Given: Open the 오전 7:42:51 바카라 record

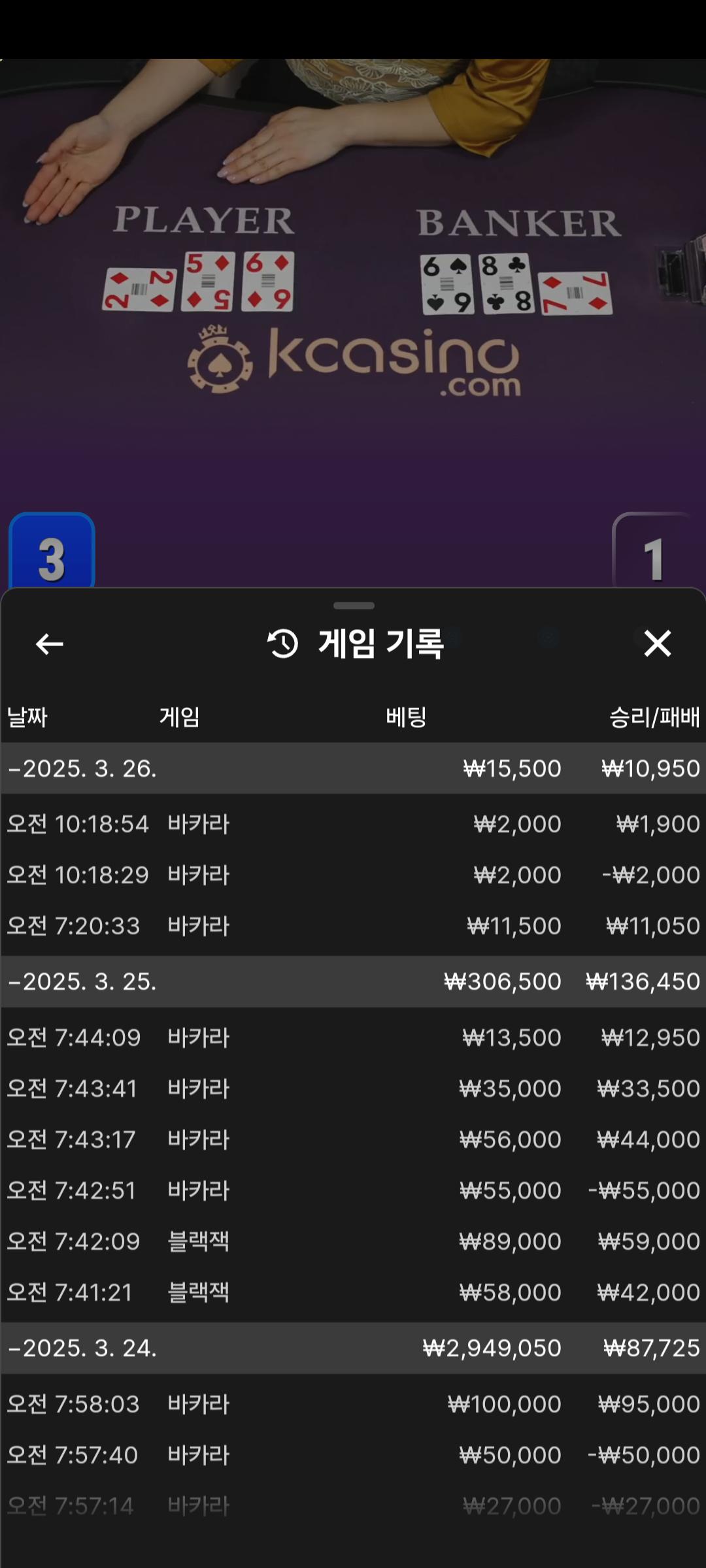Looking at the screenshot, I should (353, 1190).
